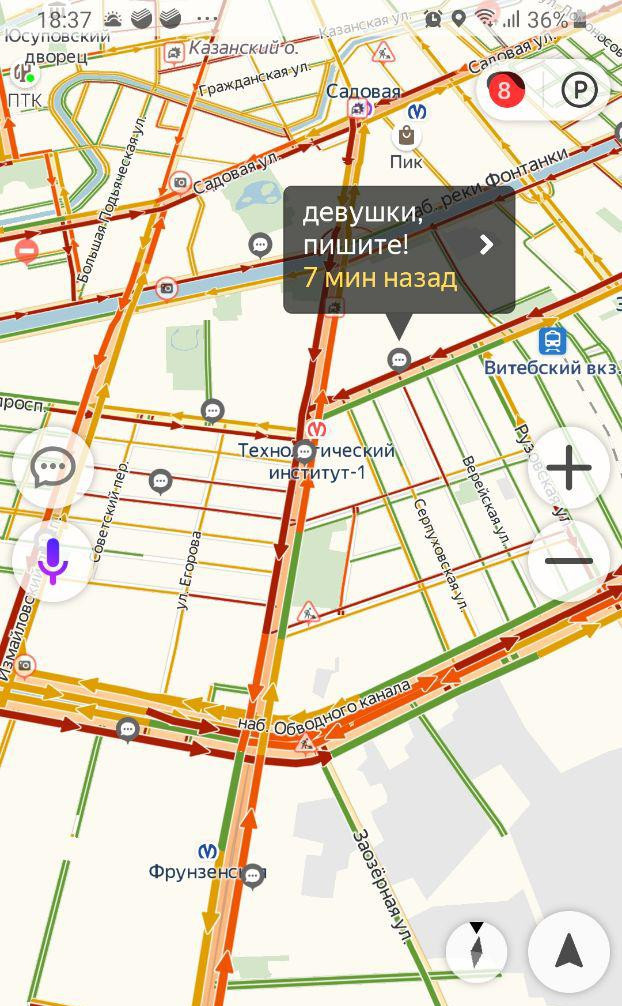Open the ПТК map marker
The width and height of the screenshot is (622, 1006).
click(22, 75)
